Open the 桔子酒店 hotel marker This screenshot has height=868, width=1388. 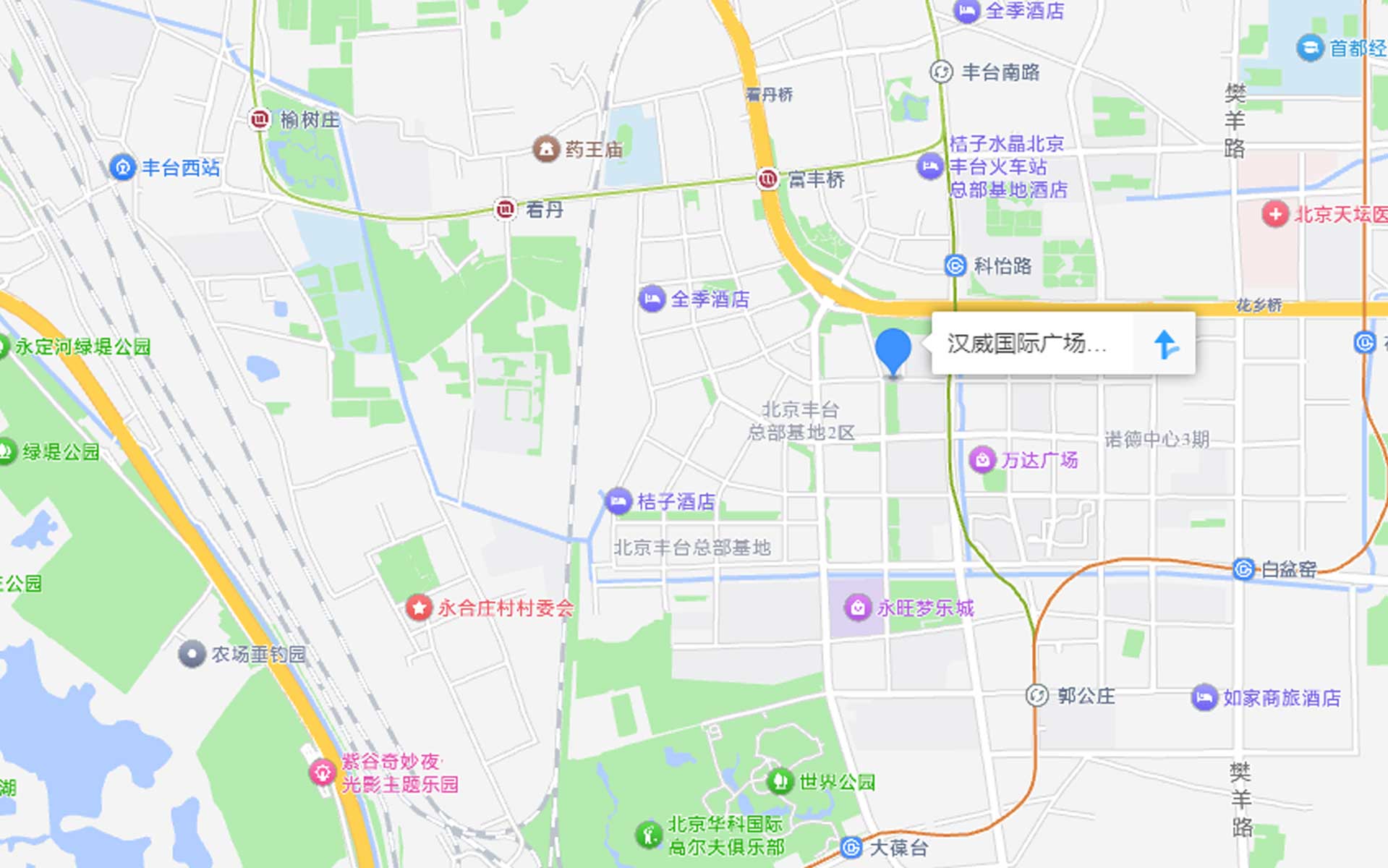coord(618,501)
